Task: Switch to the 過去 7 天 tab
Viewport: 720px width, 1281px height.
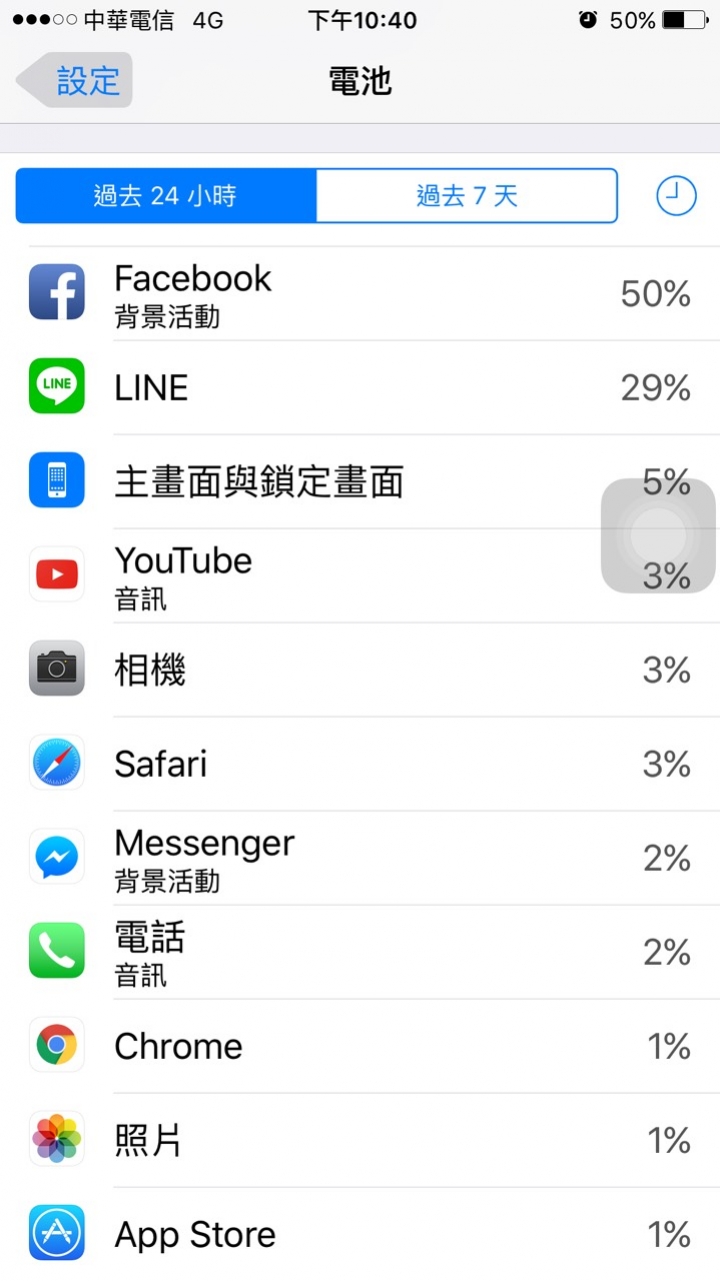Action: tap(467, 195)
